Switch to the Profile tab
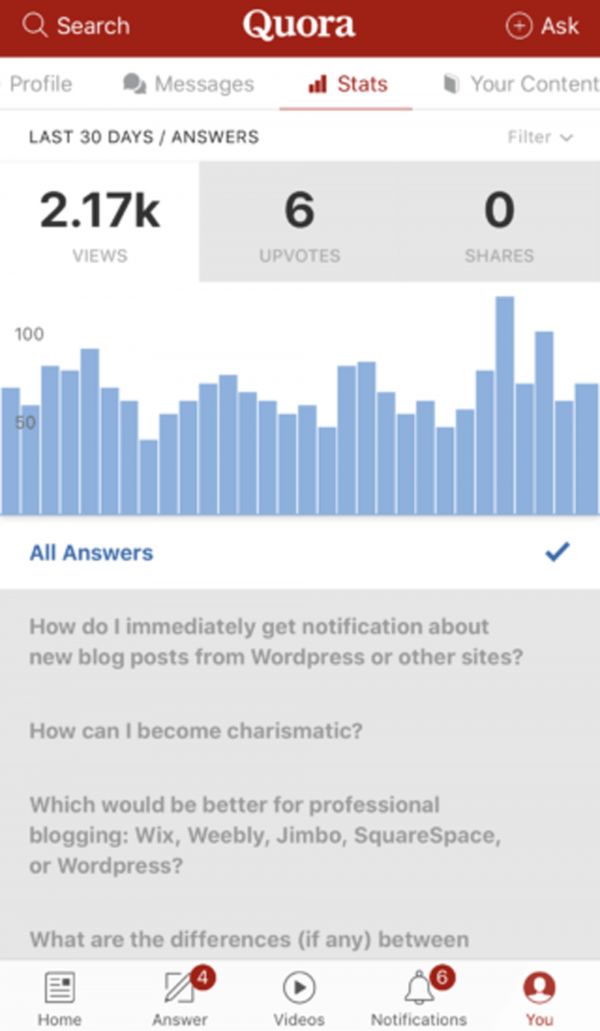Screen dimensions: 600x1031 [x=41, y=84]
